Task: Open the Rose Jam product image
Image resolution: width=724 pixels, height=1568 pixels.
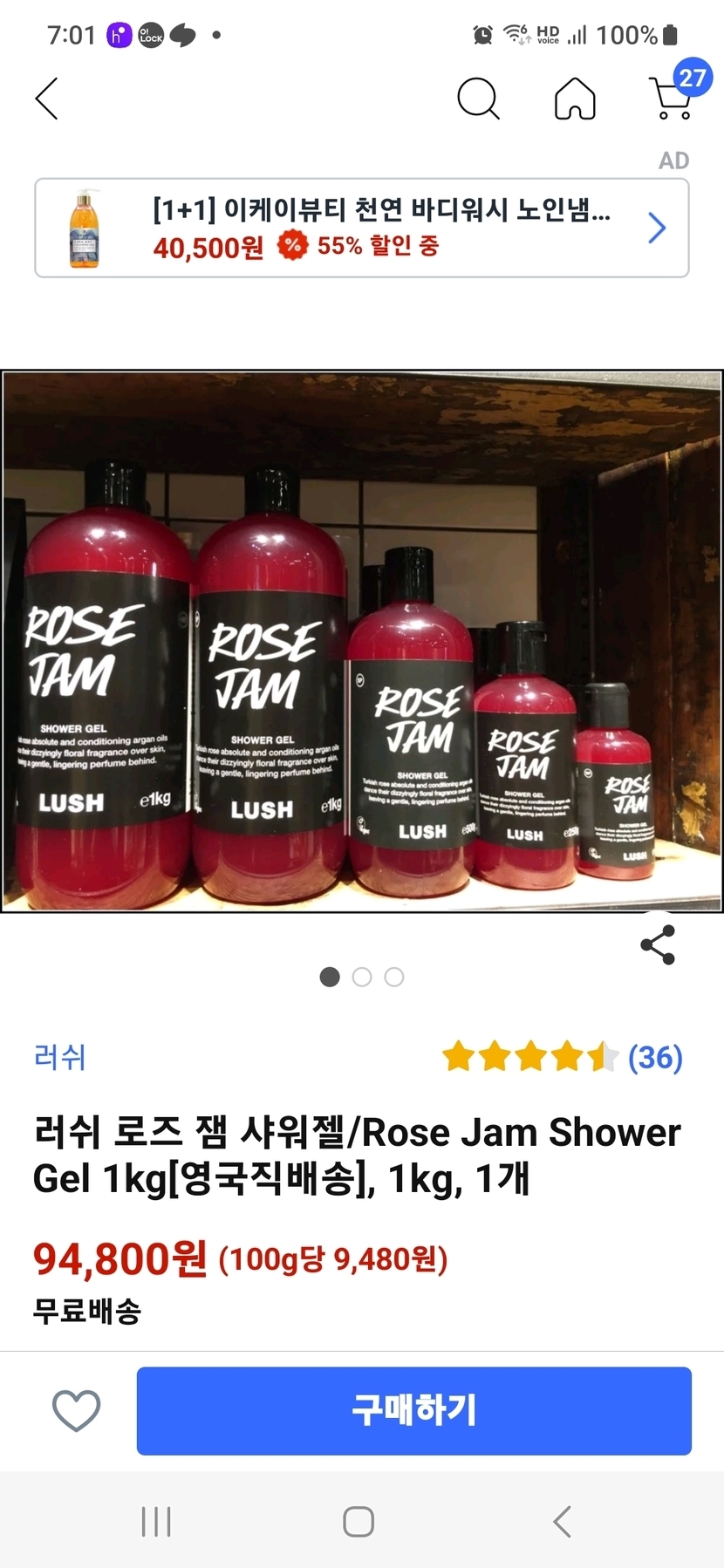Action: [361, 641]
